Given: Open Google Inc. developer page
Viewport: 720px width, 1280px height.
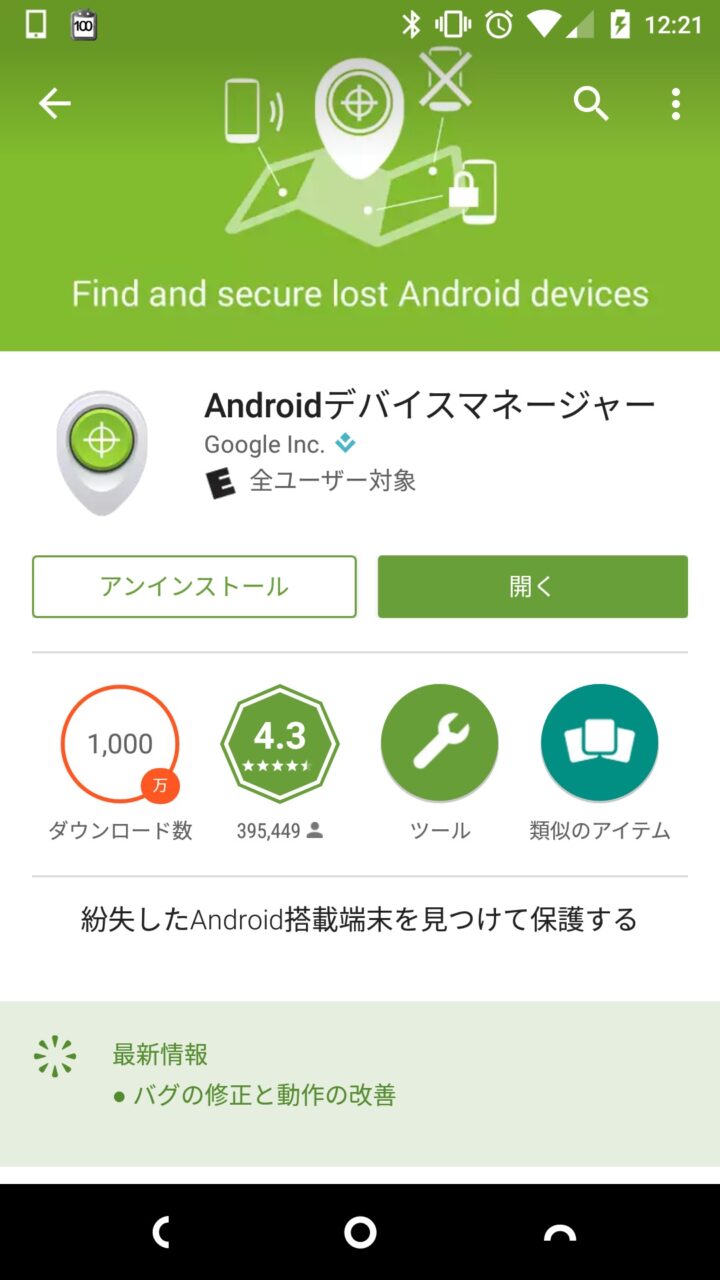Looking at the screenshot, I should (265, 445).
